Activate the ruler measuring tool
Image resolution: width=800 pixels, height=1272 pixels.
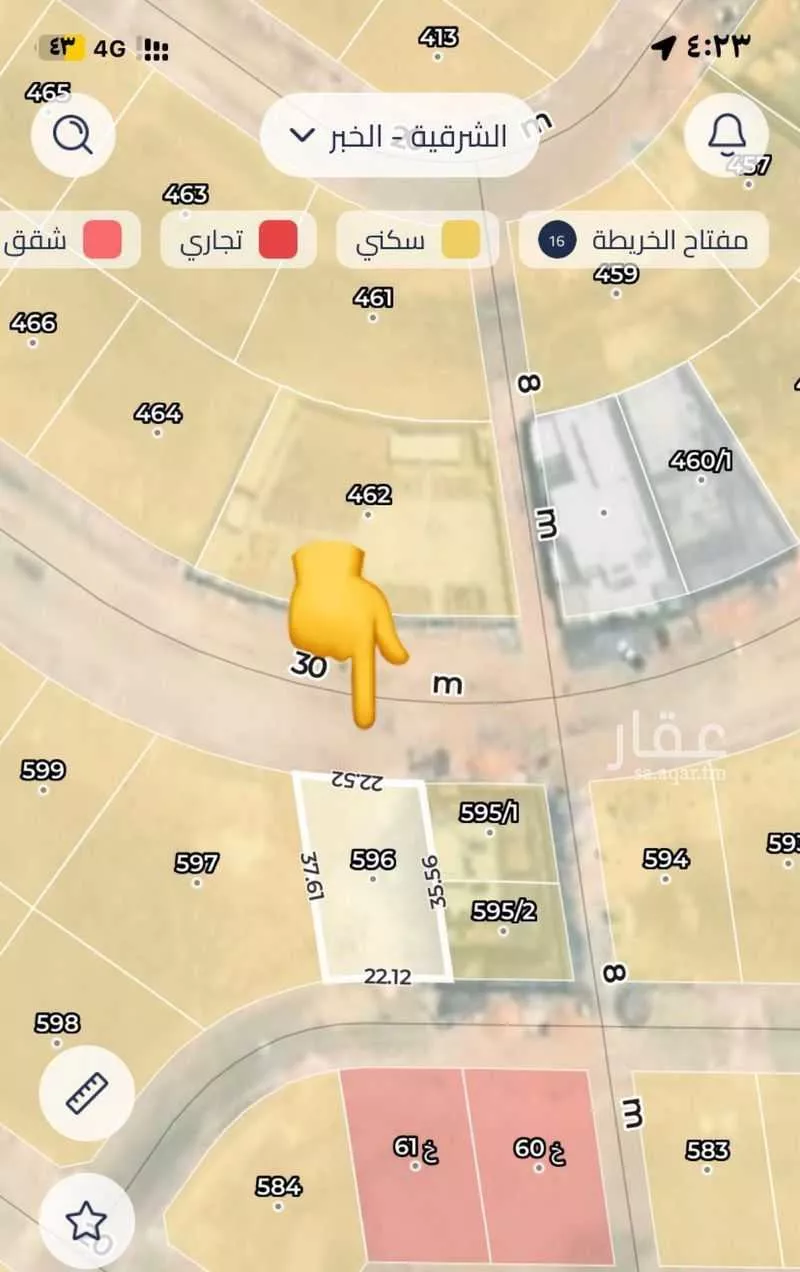87,1093
